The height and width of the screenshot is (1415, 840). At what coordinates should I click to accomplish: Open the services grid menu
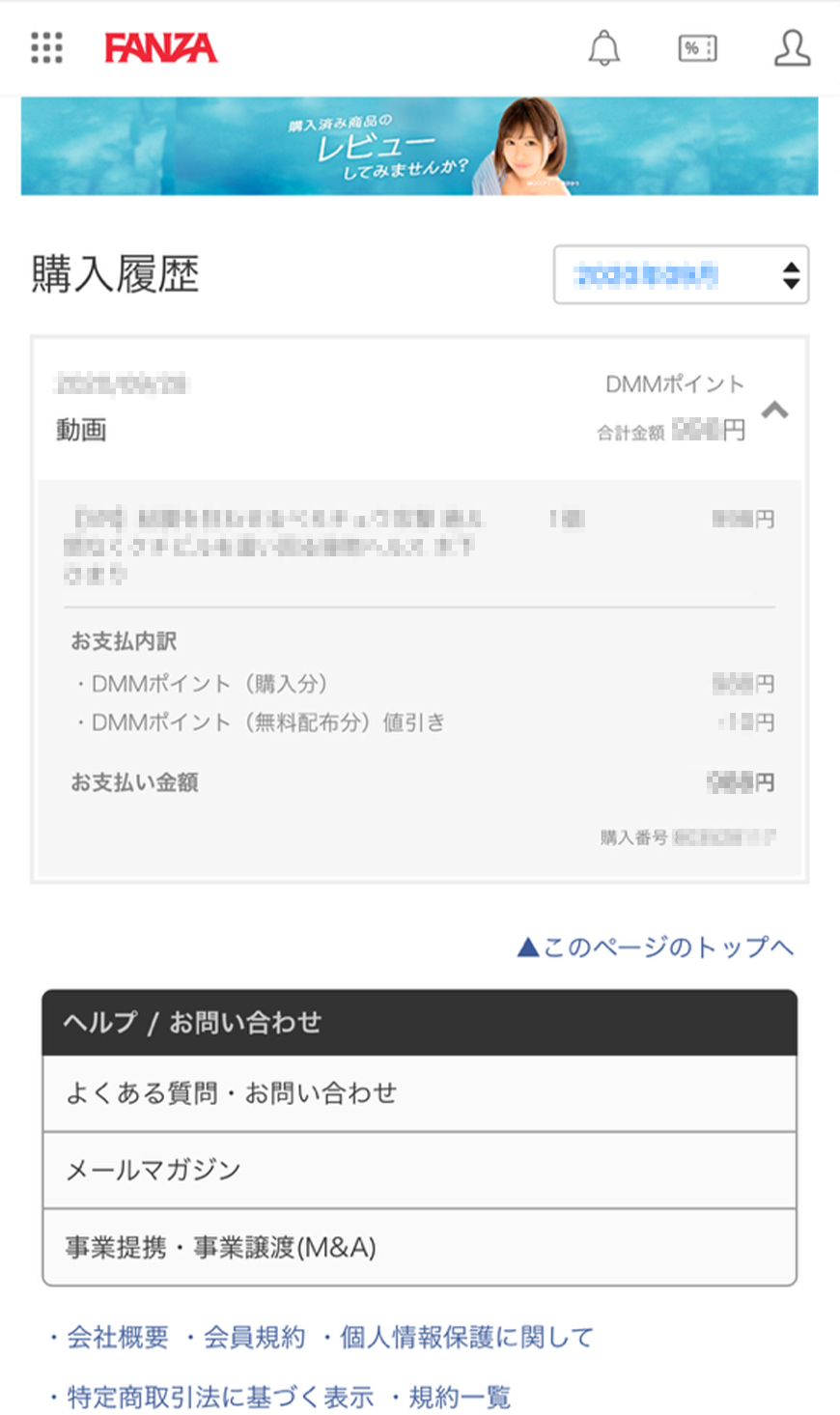[x=46, y=47]
